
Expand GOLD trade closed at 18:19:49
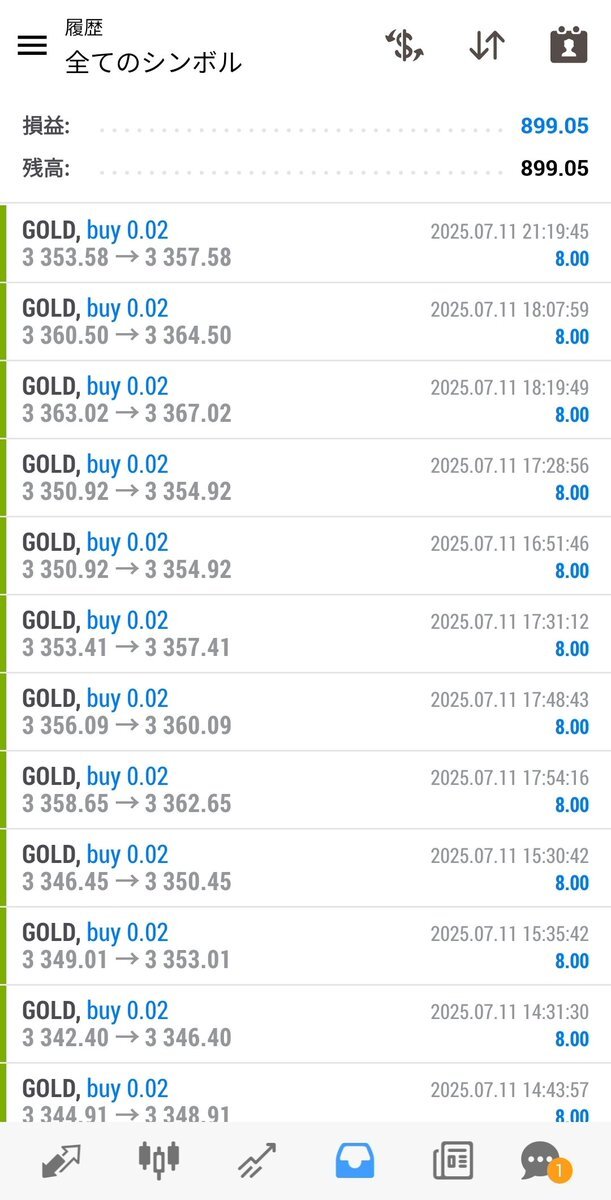click(x=305, y=400)
